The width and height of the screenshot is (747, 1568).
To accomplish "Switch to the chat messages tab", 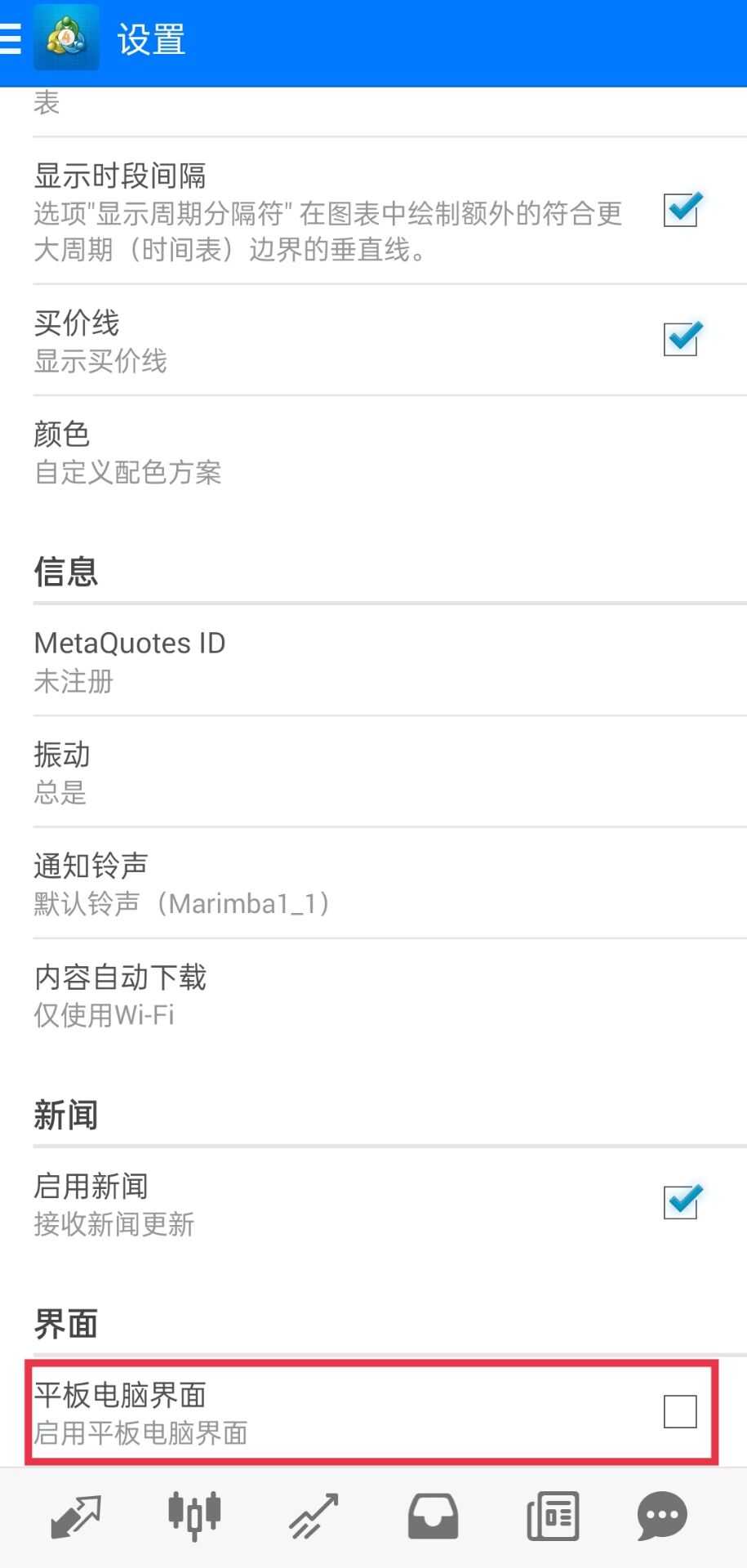I will click(662, 1517).
